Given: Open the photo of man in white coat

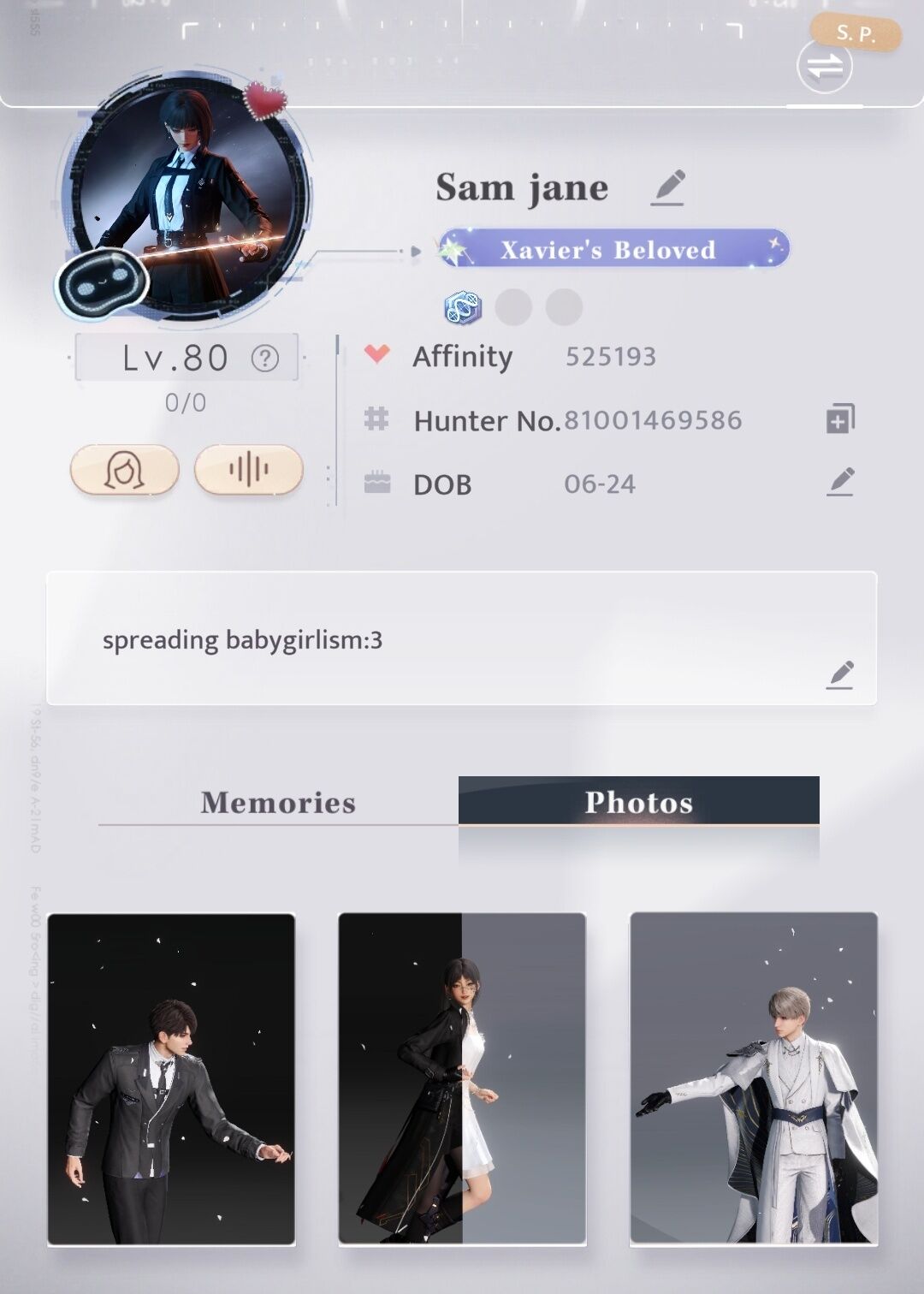Looking at the screenshot, I should point(754,1078).
